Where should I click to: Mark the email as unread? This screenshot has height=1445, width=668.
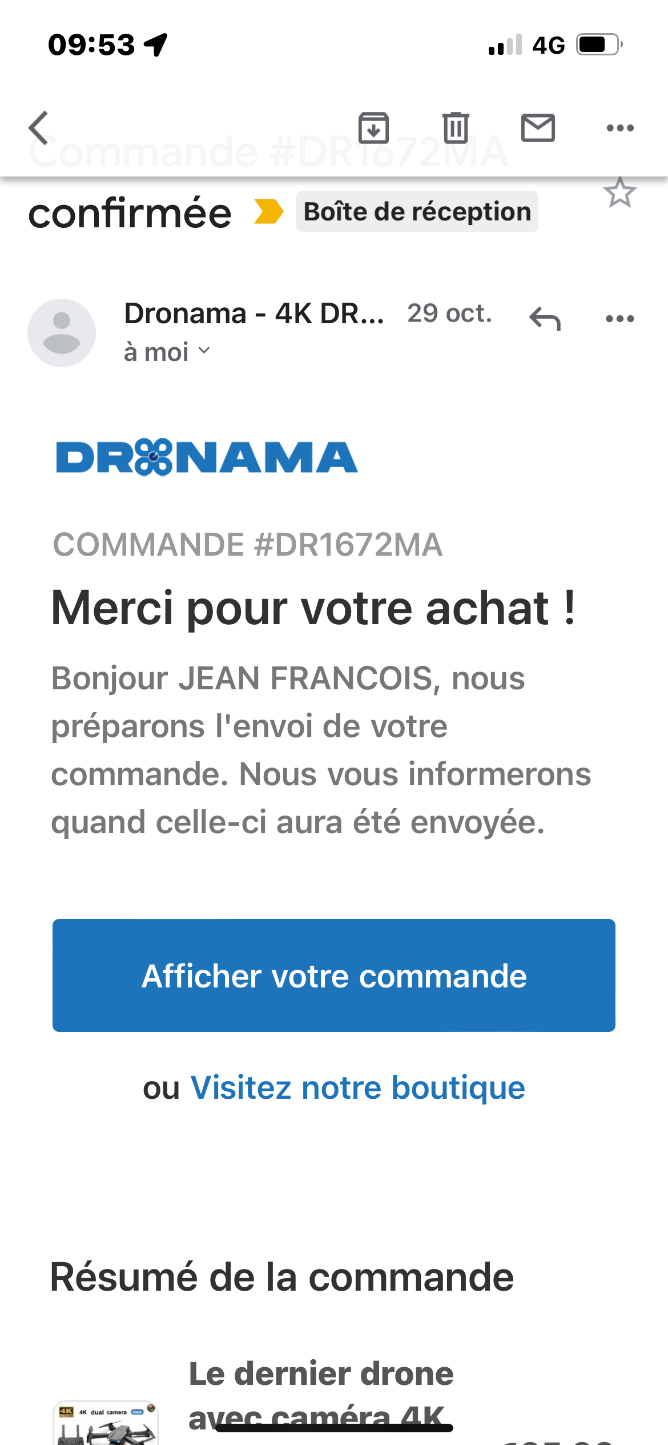538,128
